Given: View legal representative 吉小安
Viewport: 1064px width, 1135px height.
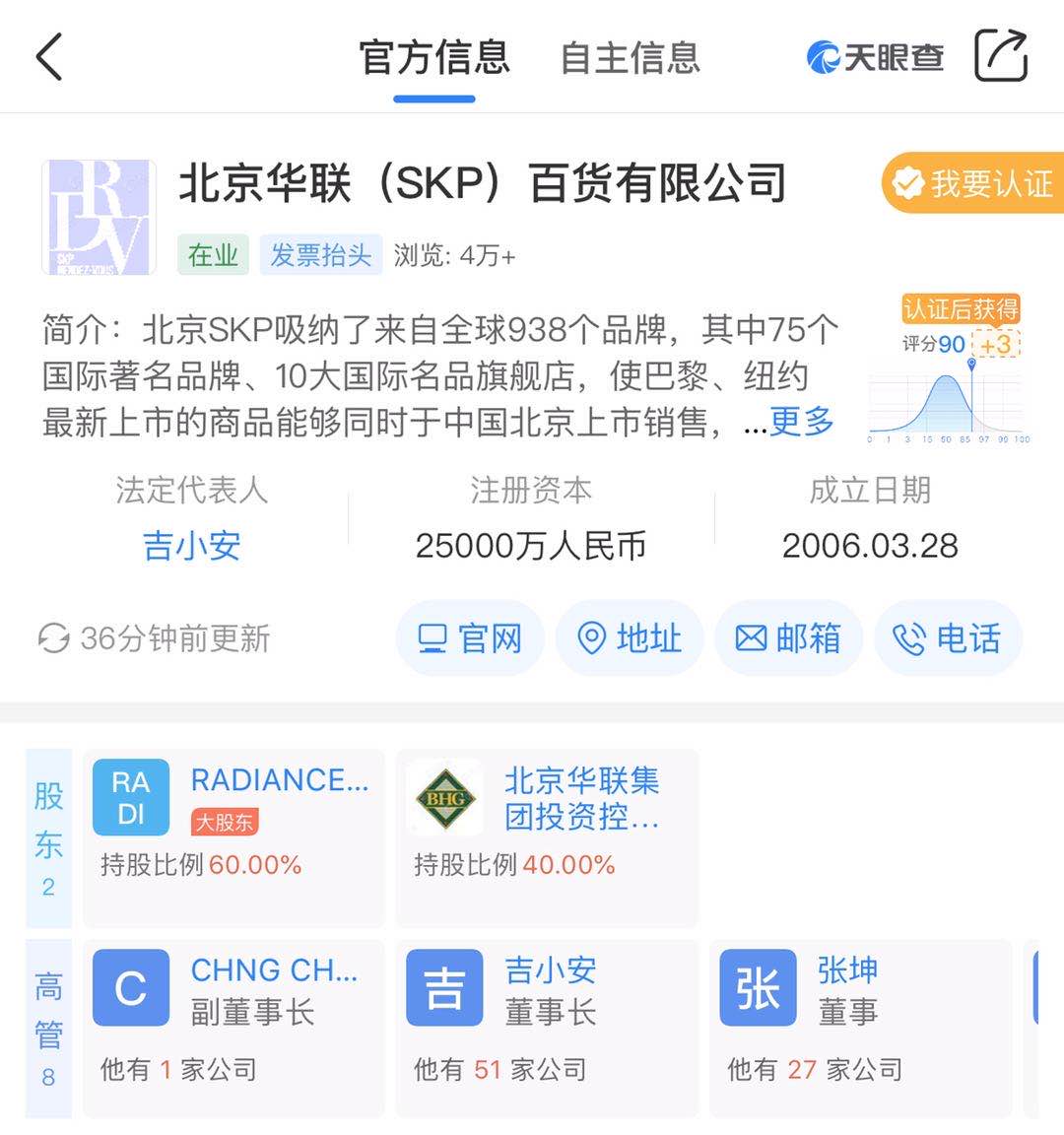Looking at the screenshot, I should pyautogui.click(x=192, y=545).
